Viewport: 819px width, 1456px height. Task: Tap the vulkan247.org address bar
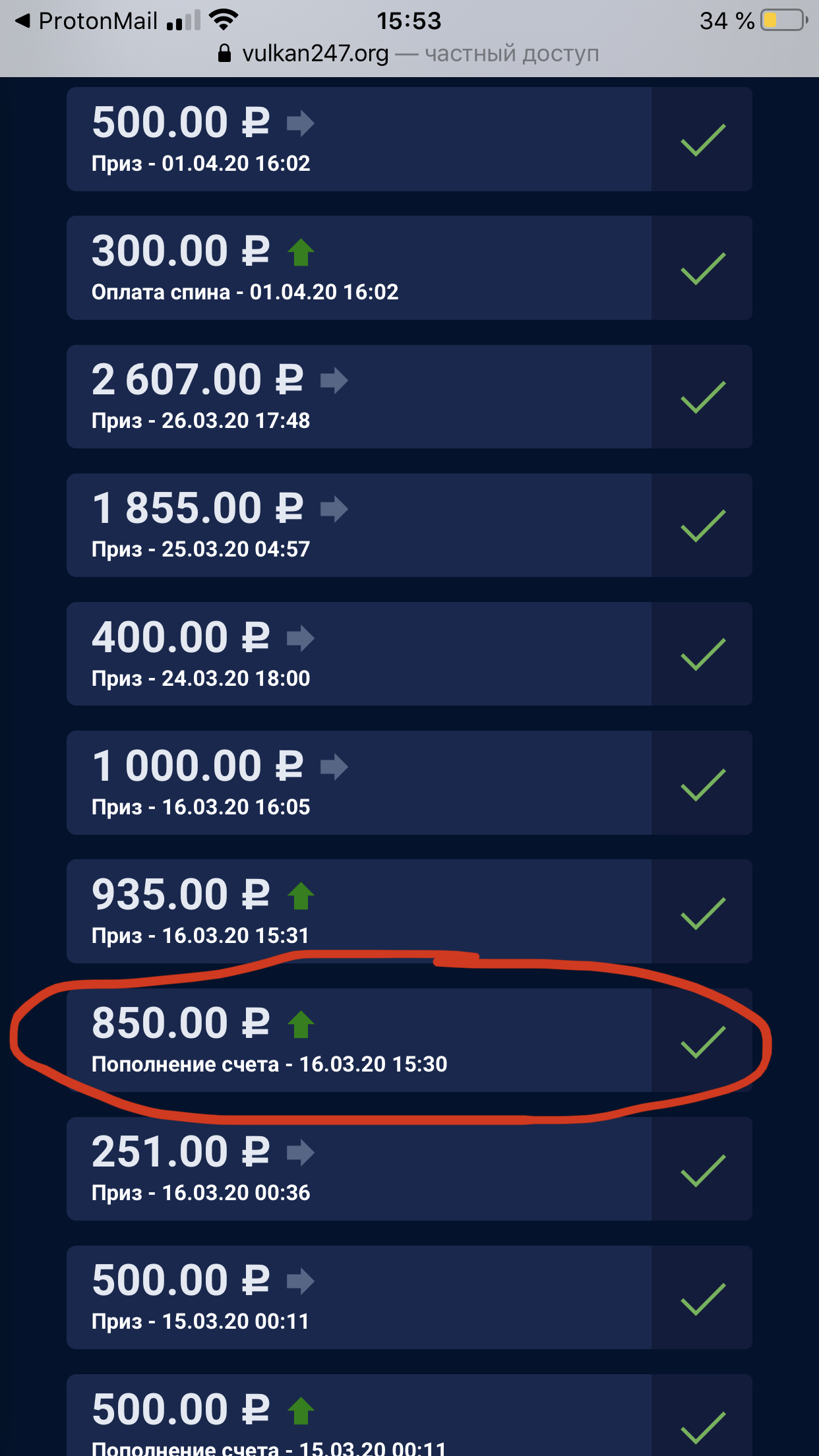coord(408,53)
